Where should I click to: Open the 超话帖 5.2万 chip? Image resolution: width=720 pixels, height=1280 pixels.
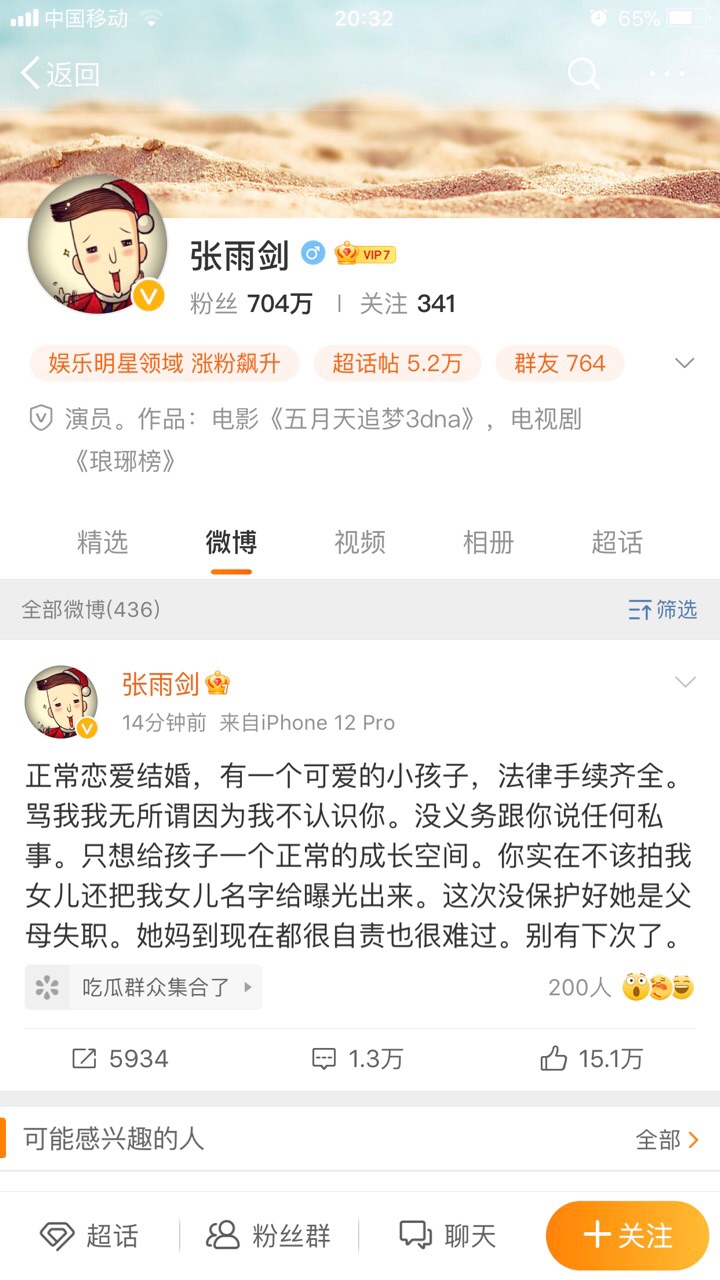[397, 363]
